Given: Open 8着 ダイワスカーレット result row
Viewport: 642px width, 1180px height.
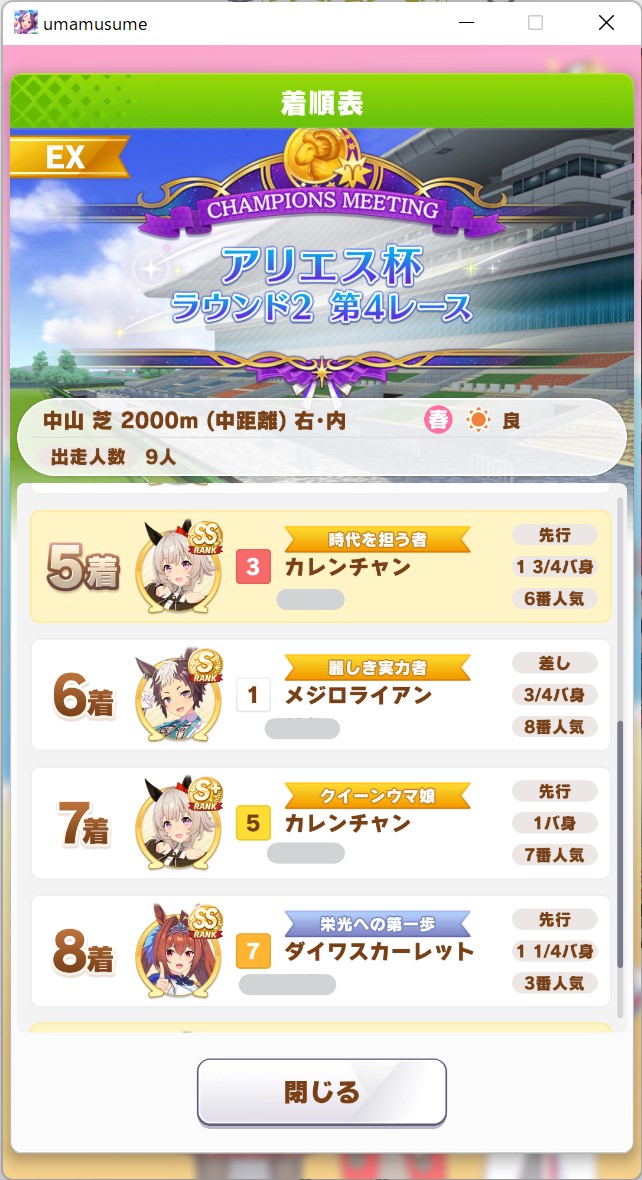Looking at the screenshot, I should point(320,950).
